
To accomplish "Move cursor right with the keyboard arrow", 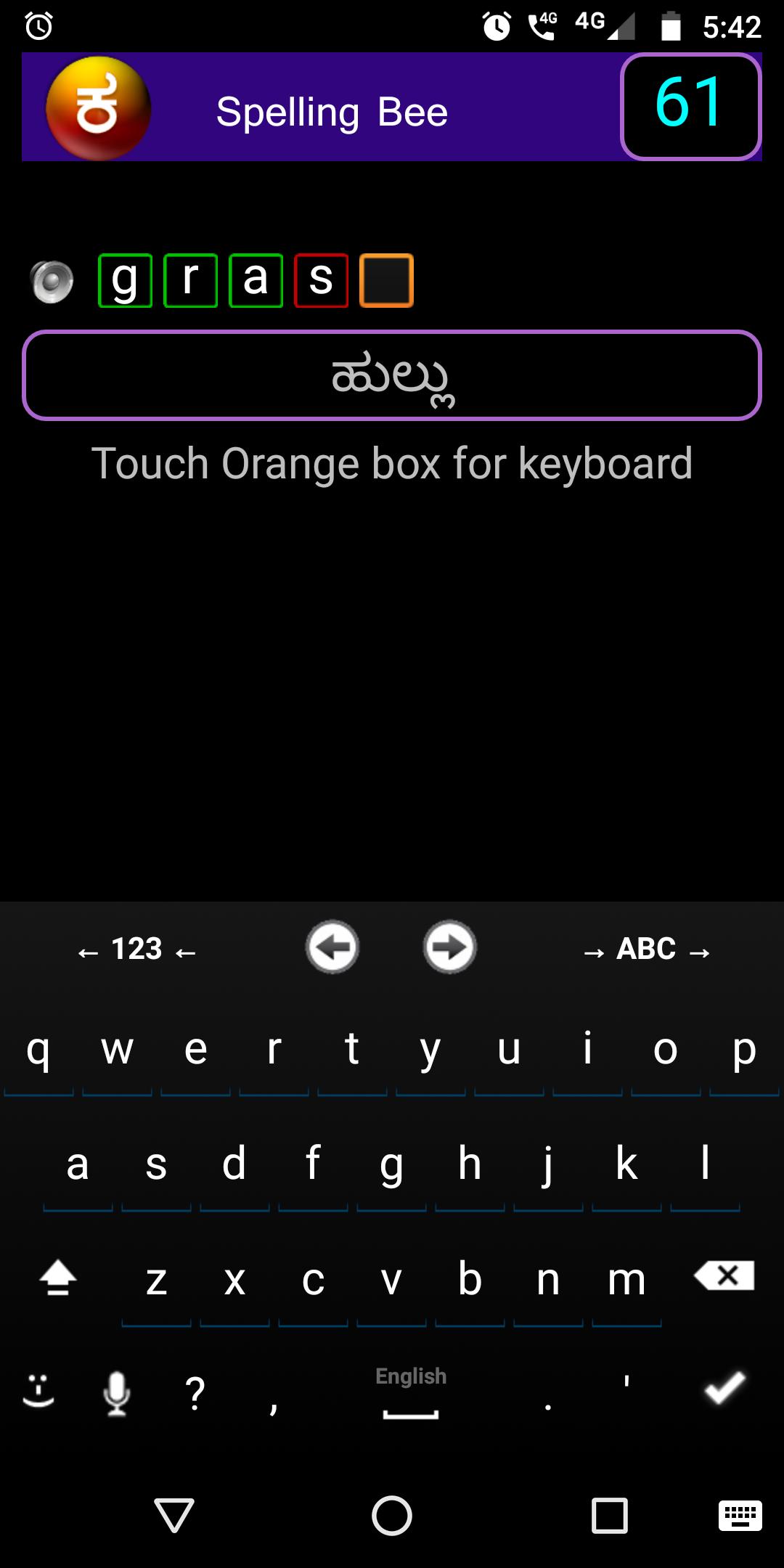I will [449, 947].
